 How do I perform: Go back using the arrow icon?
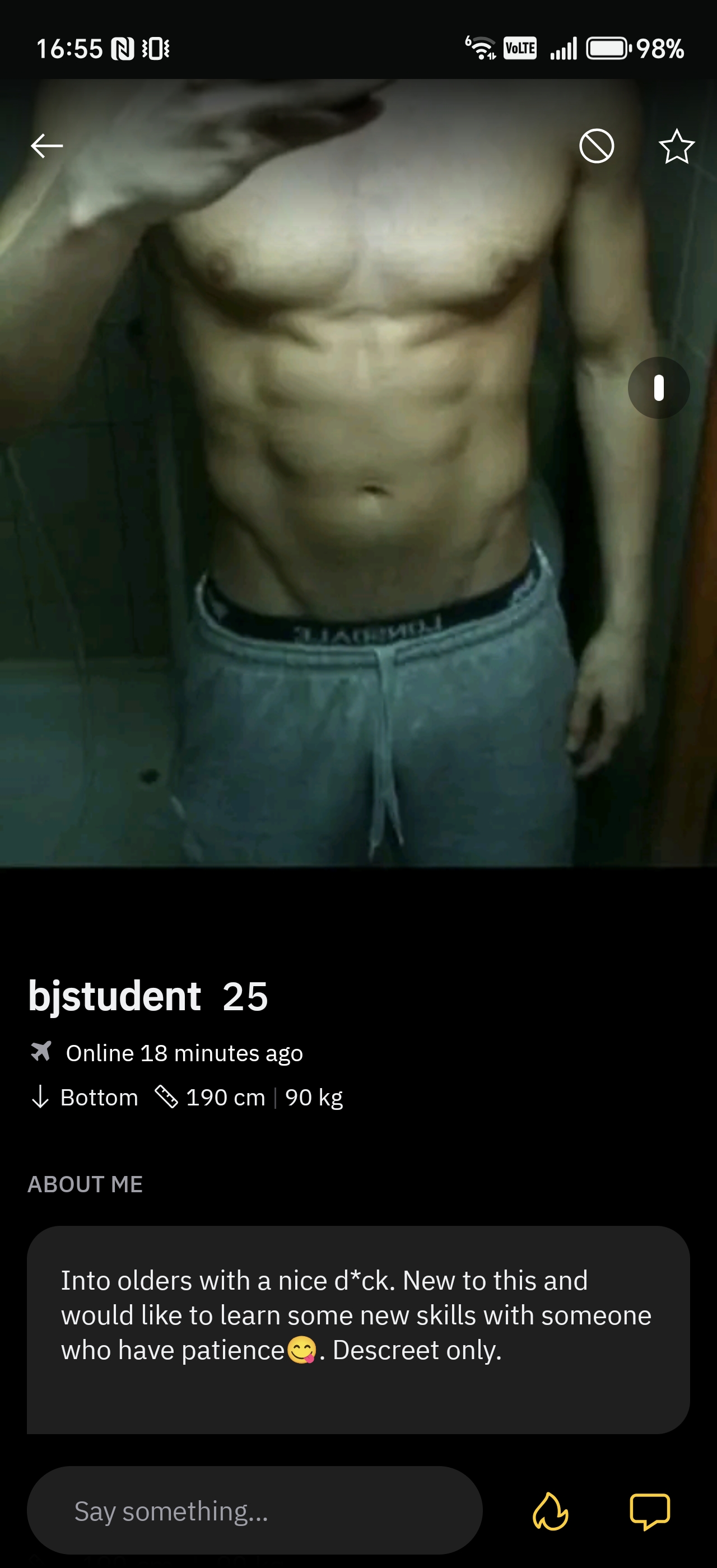click(47, 146)
